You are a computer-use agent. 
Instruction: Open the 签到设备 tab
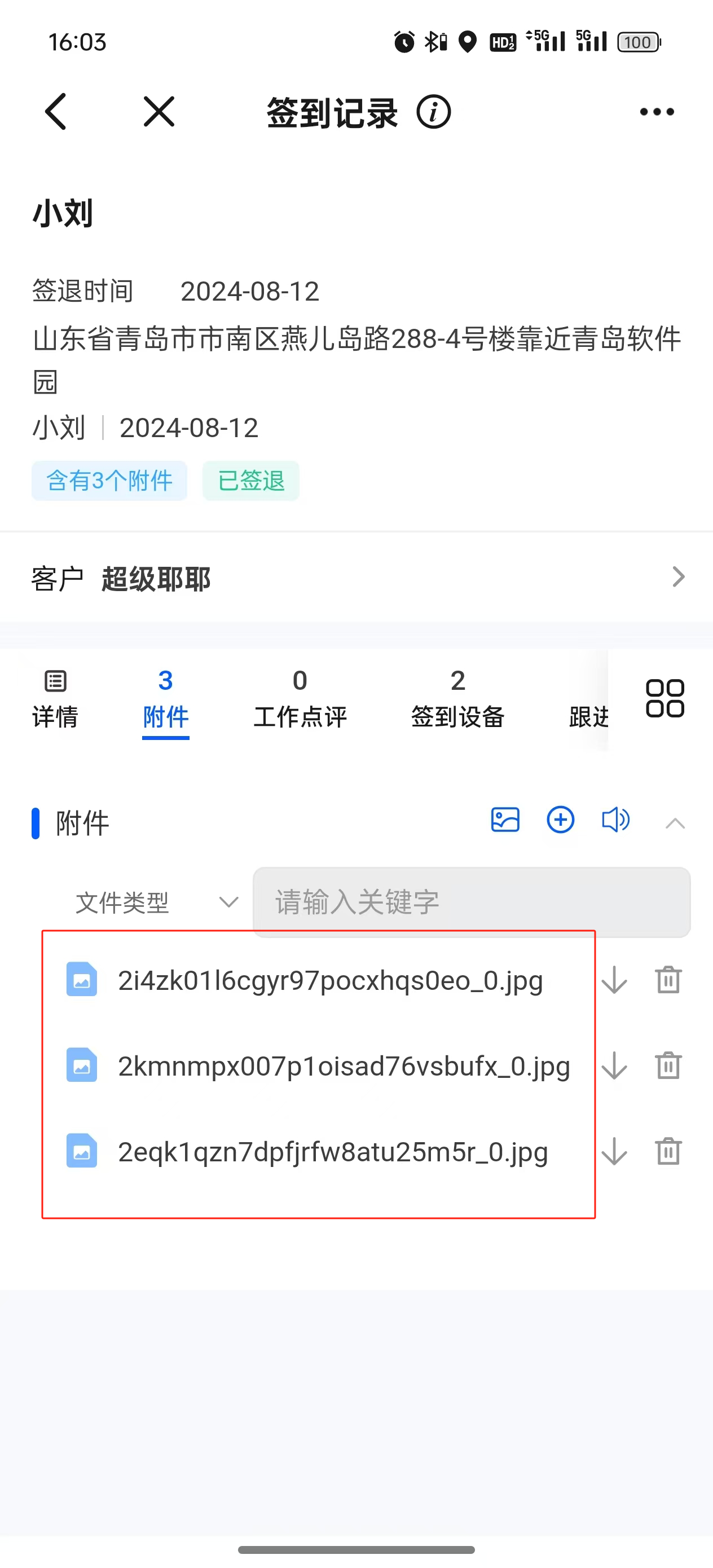click(x=458, y=699)
